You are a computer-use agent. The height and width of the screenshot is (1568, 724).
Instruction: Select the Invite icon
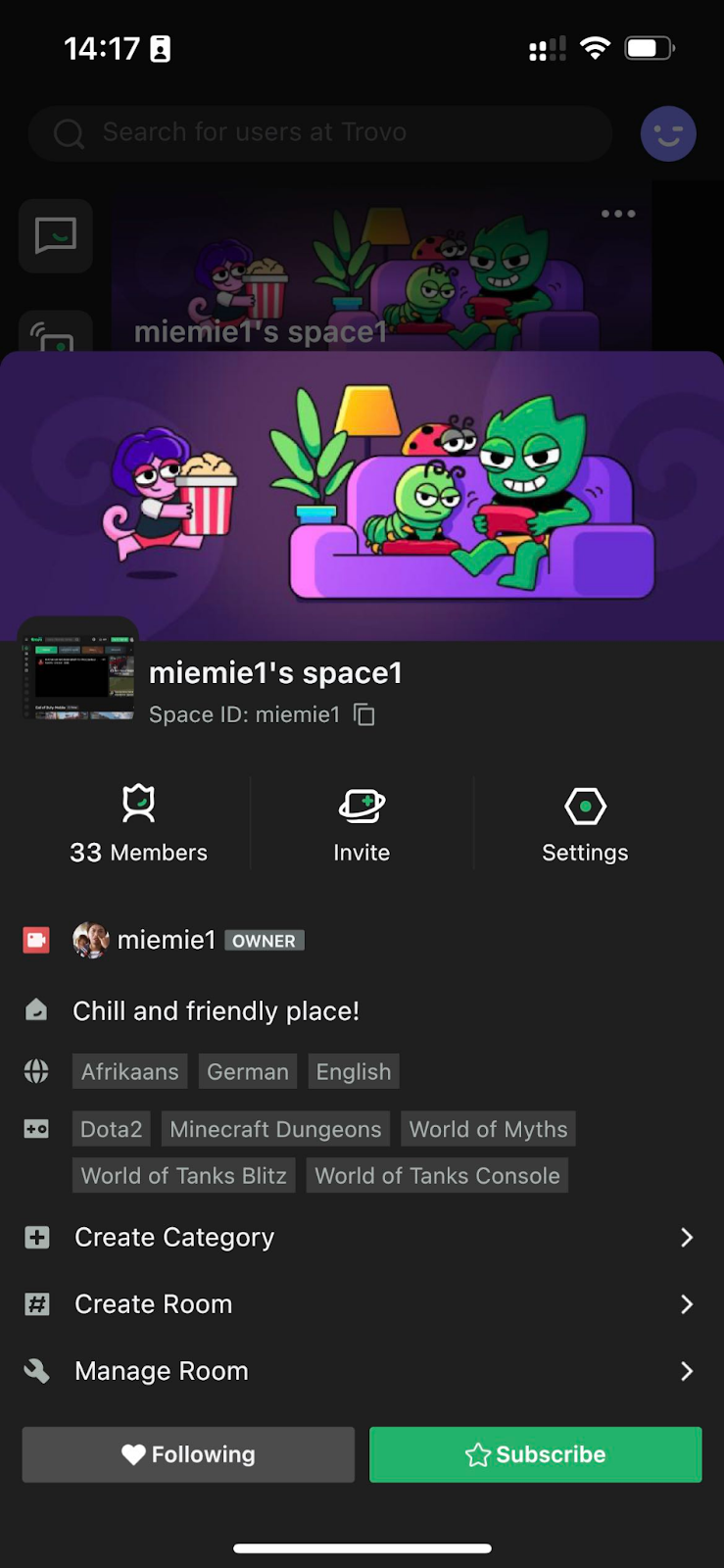pyautogui.click(x=362, y=804)
